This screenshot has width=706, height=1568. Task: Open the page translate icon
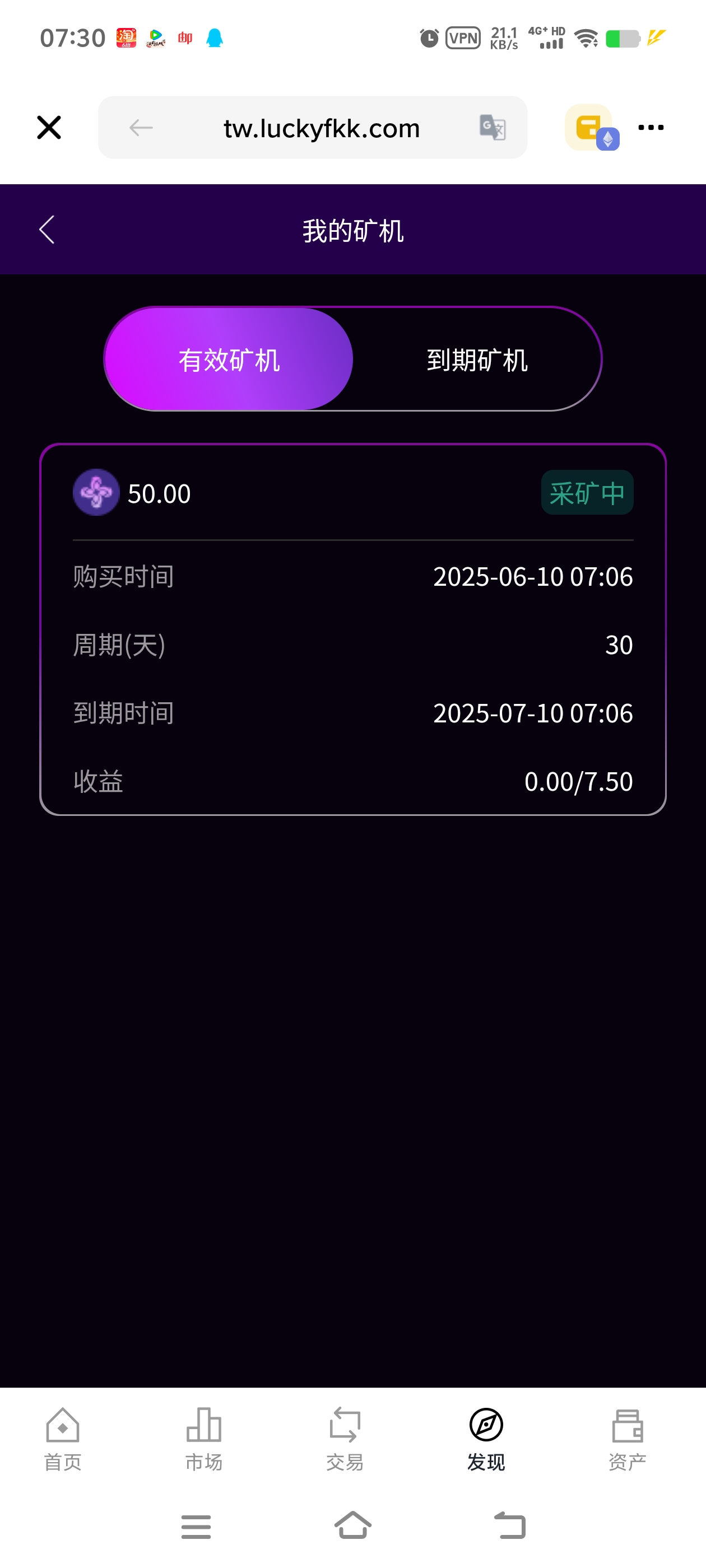[492, 128]
